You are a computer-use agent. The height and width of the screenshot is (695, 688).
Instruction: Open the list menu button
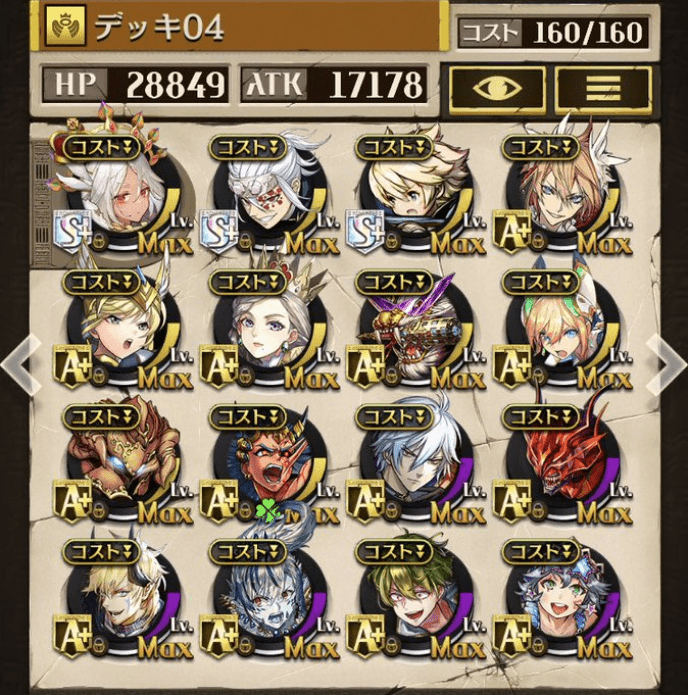click(x=603, y=88)
